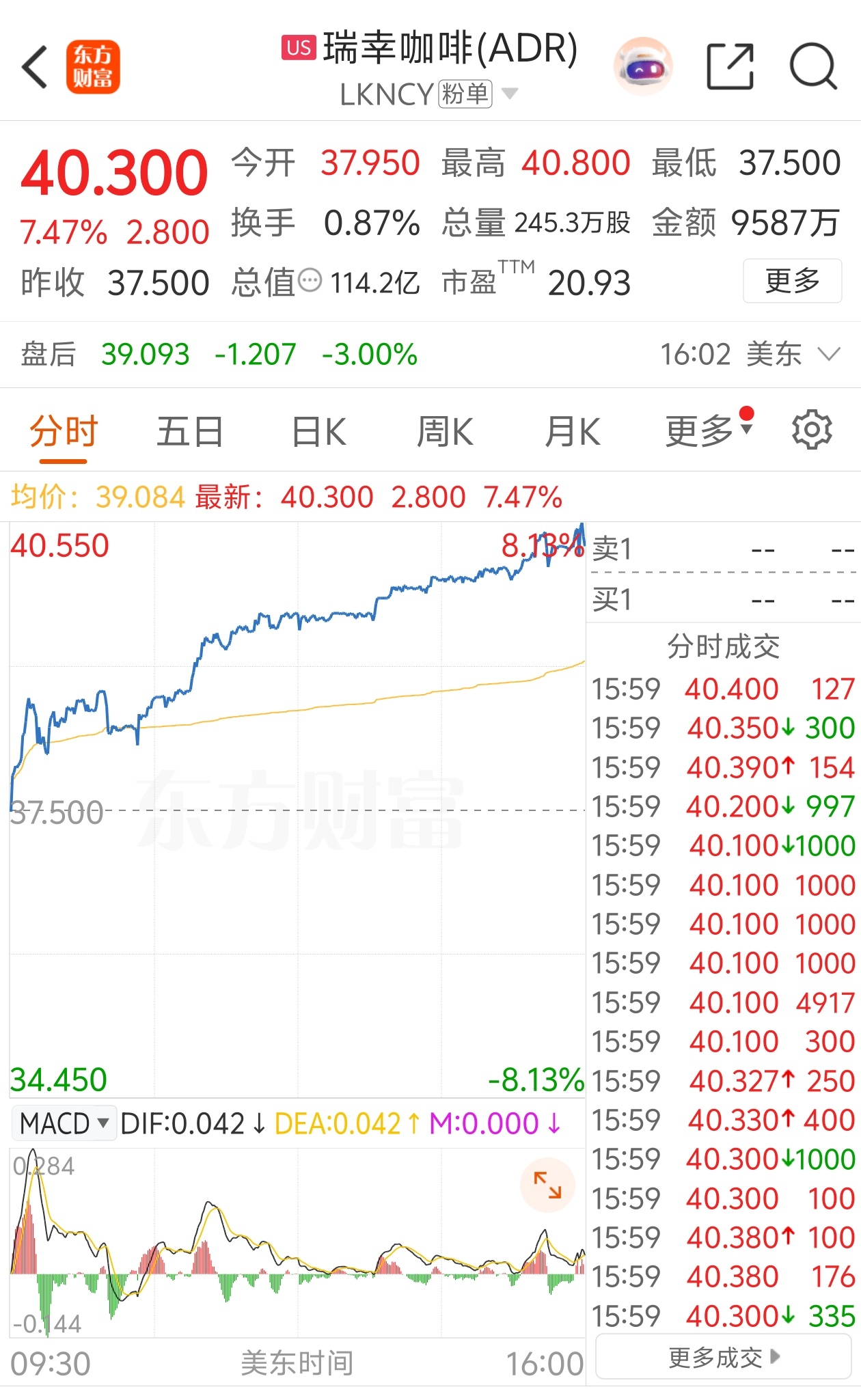
Task: Change the MACD indicator dropdown
Action: pos(64,1123)
